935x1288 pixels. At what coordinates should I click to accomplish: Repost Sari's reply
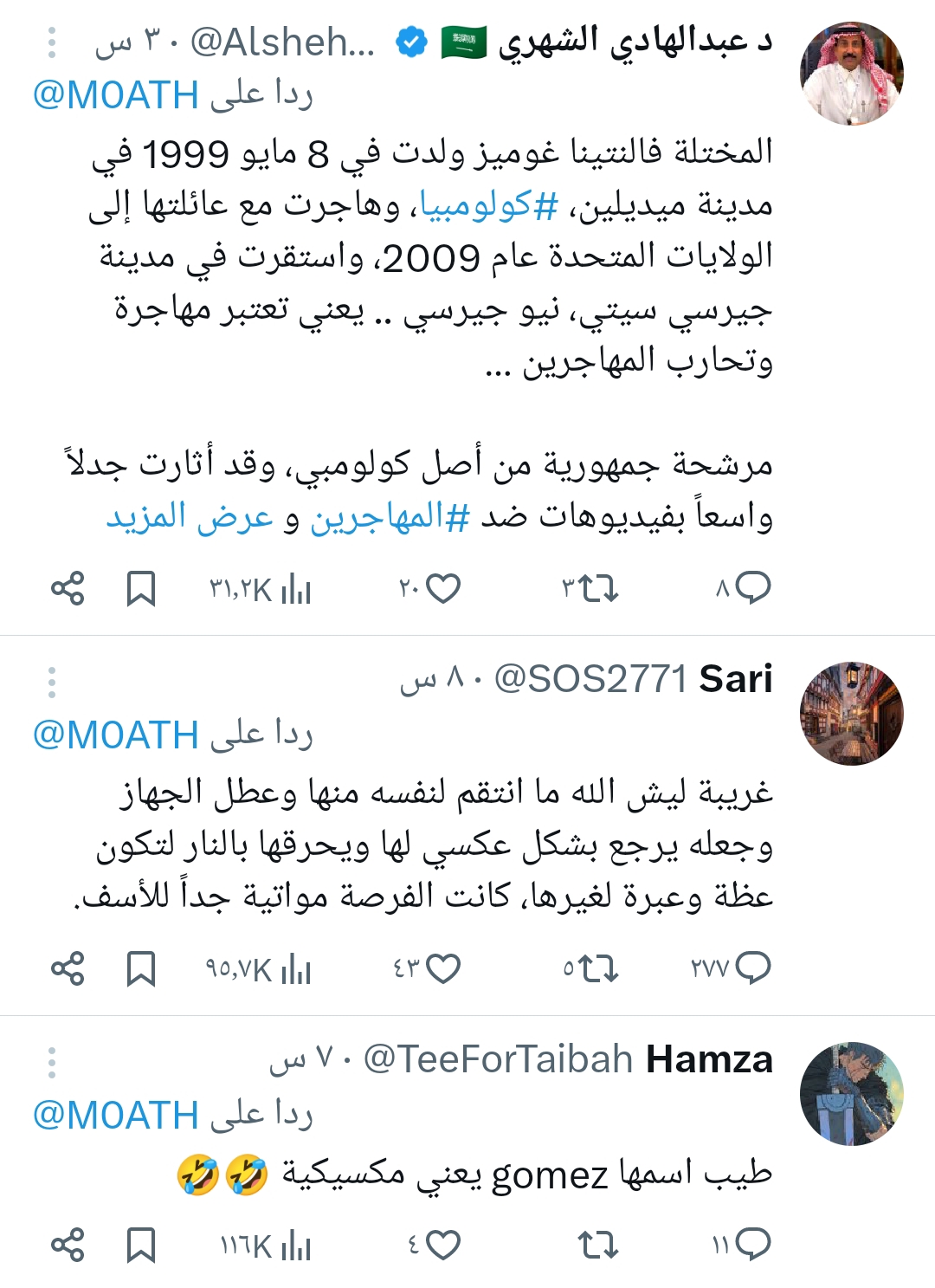598,968
